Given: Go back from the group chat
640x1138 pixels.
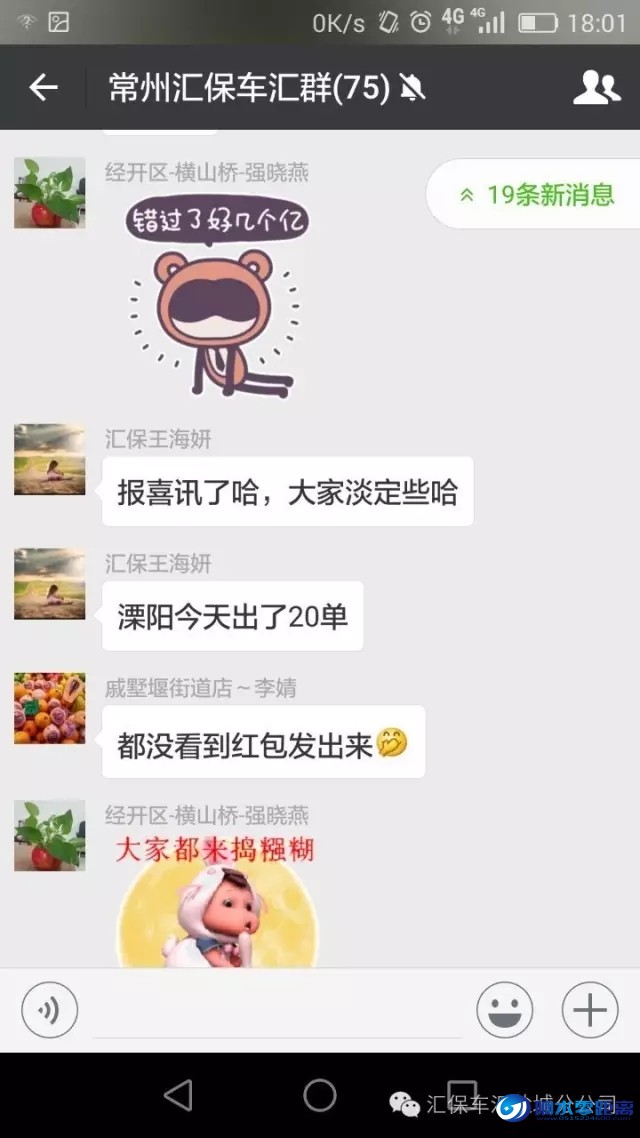Looking at the screenshot, I should pyautogui.click(x=43, y=88).
